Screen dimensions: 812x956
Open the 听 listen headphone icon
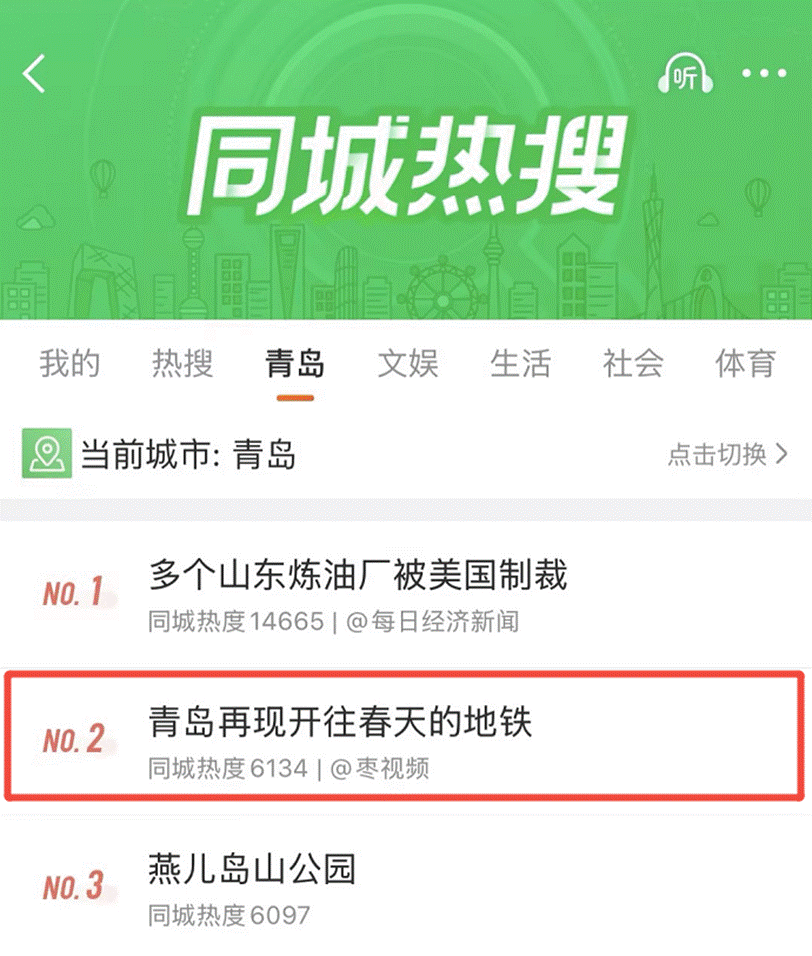[686, 75]
